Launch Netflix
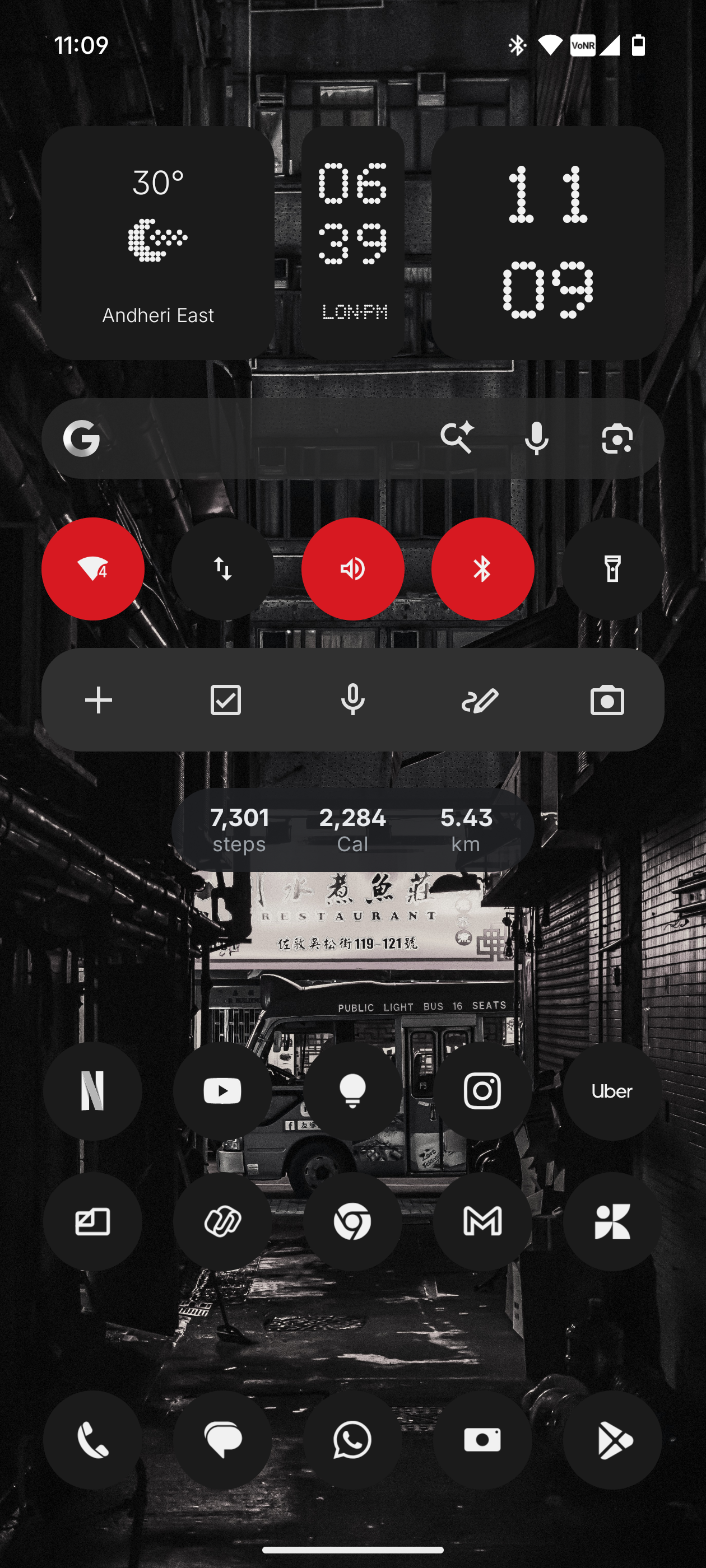The image size is (706, 1568). coord(92,1091)
